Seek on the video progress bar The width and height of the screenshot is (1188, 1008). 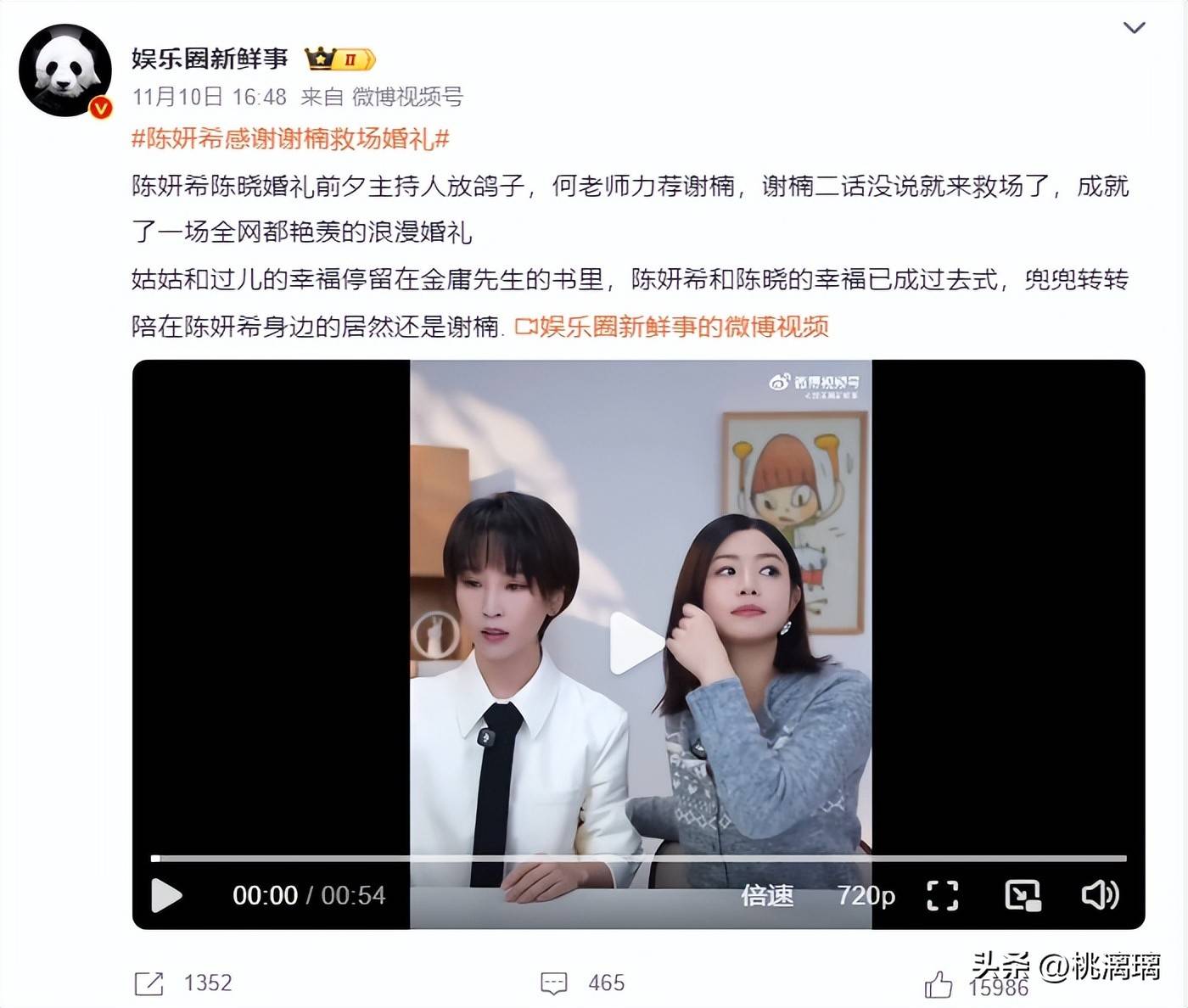[x=638, y=859]
